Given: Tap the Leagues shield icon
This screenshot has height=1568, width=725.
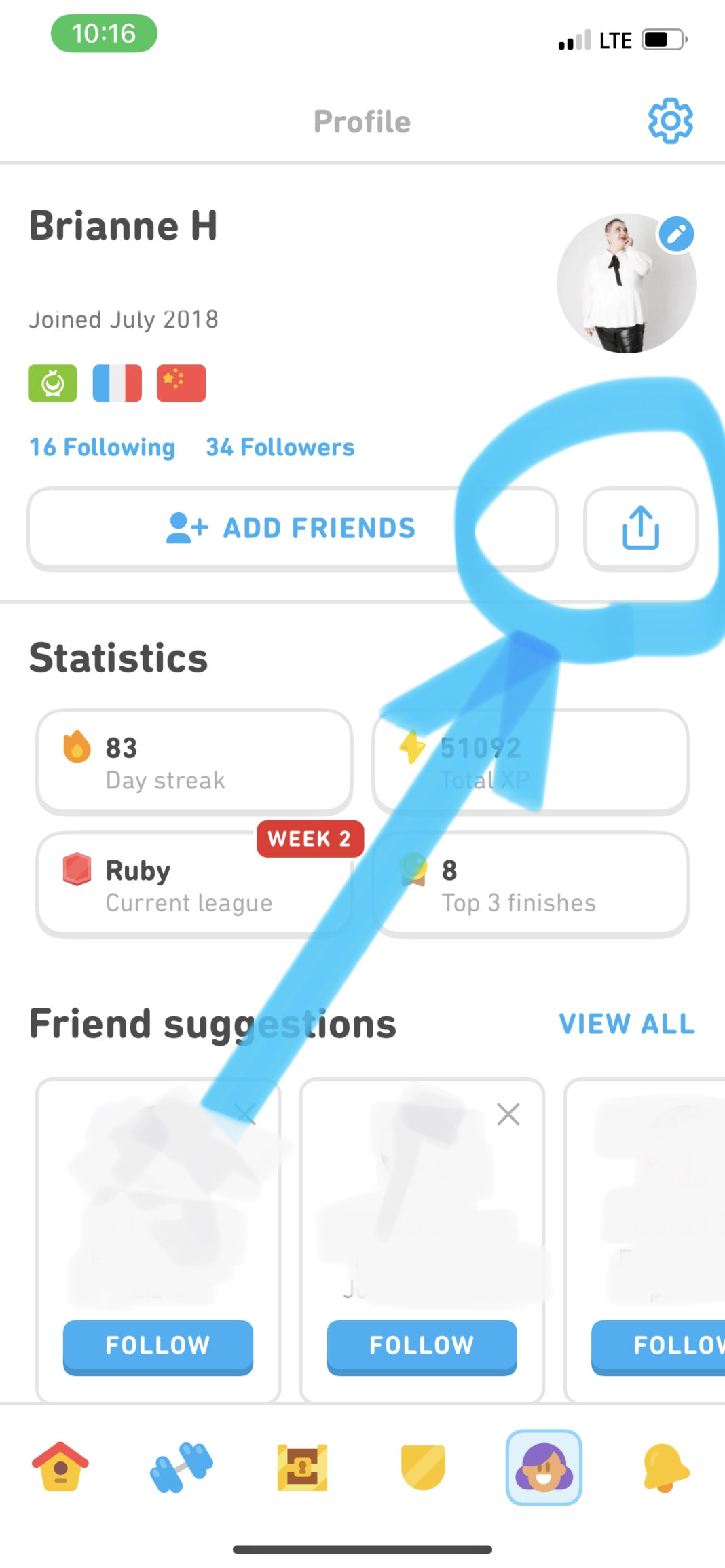Looking at the screenshot, I should (x=423, y=1468).
